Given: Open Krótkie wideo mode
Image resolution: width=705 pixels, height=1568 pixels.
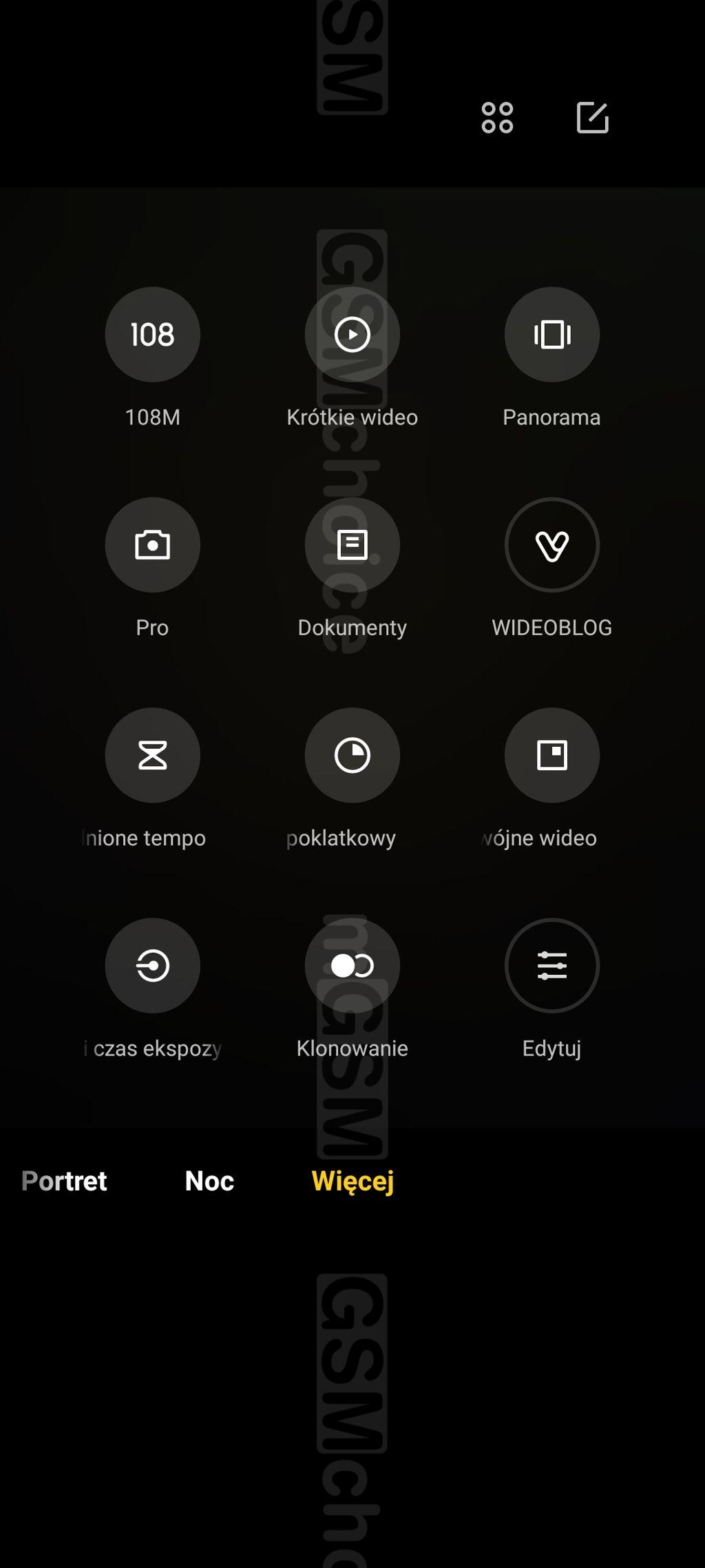Looking at the screenshot, I should pos(352,335).
